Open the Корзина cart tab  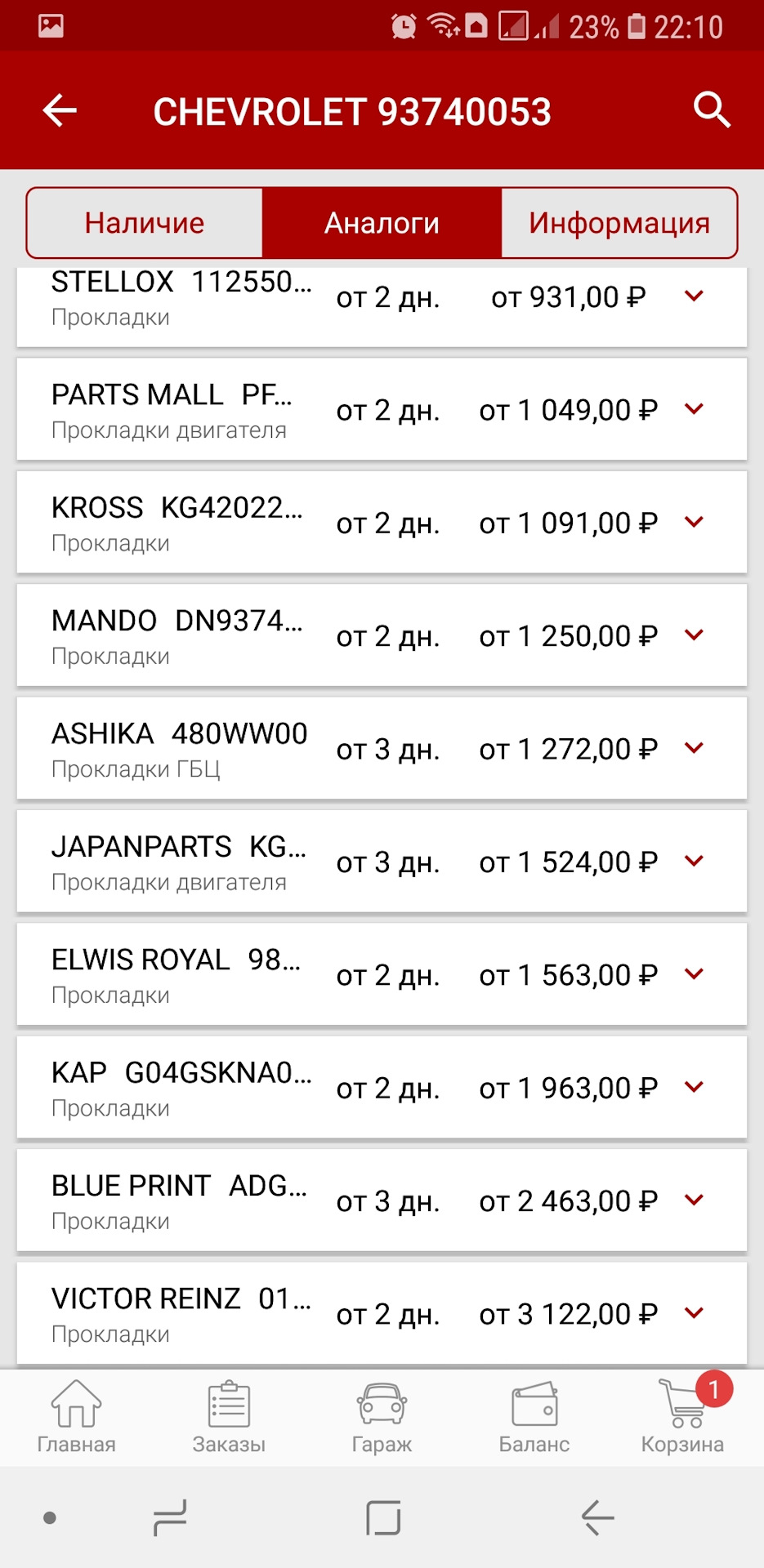coord(683,1417)
